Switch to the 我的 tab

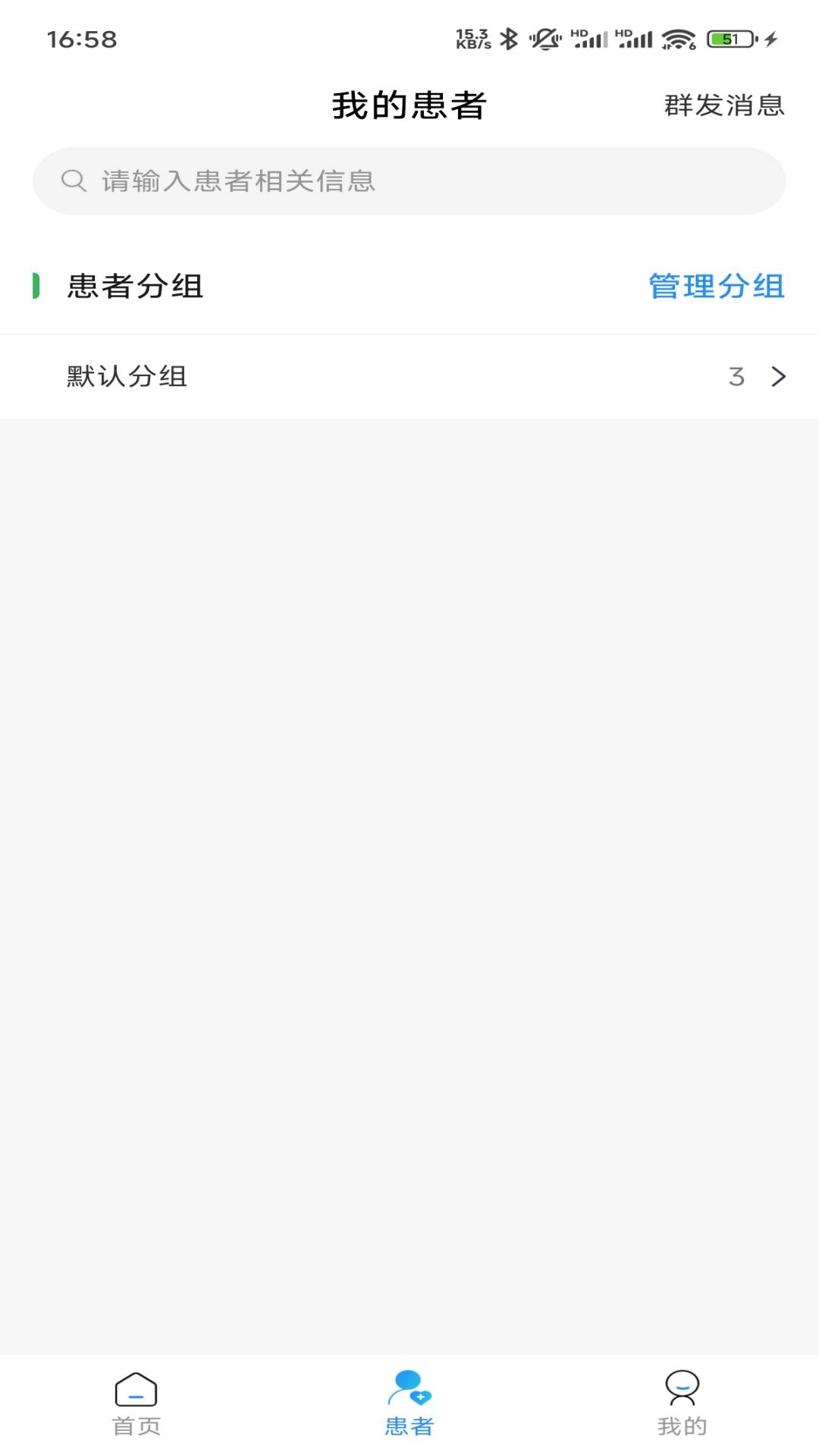(x=682, y=1407)
